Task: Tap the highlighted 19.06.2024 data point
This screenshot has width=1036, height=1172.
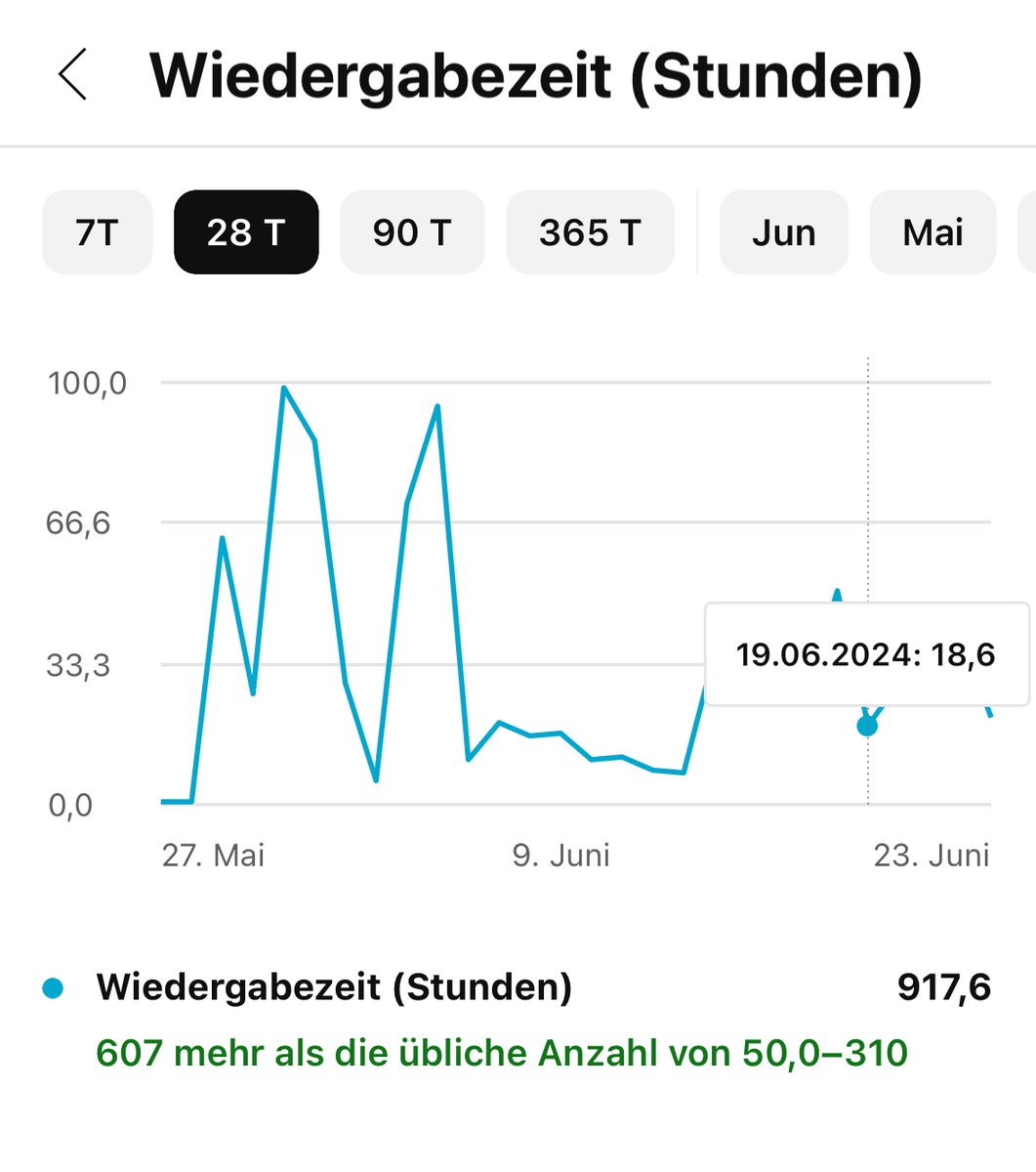Action: click(x=867, y=726)
